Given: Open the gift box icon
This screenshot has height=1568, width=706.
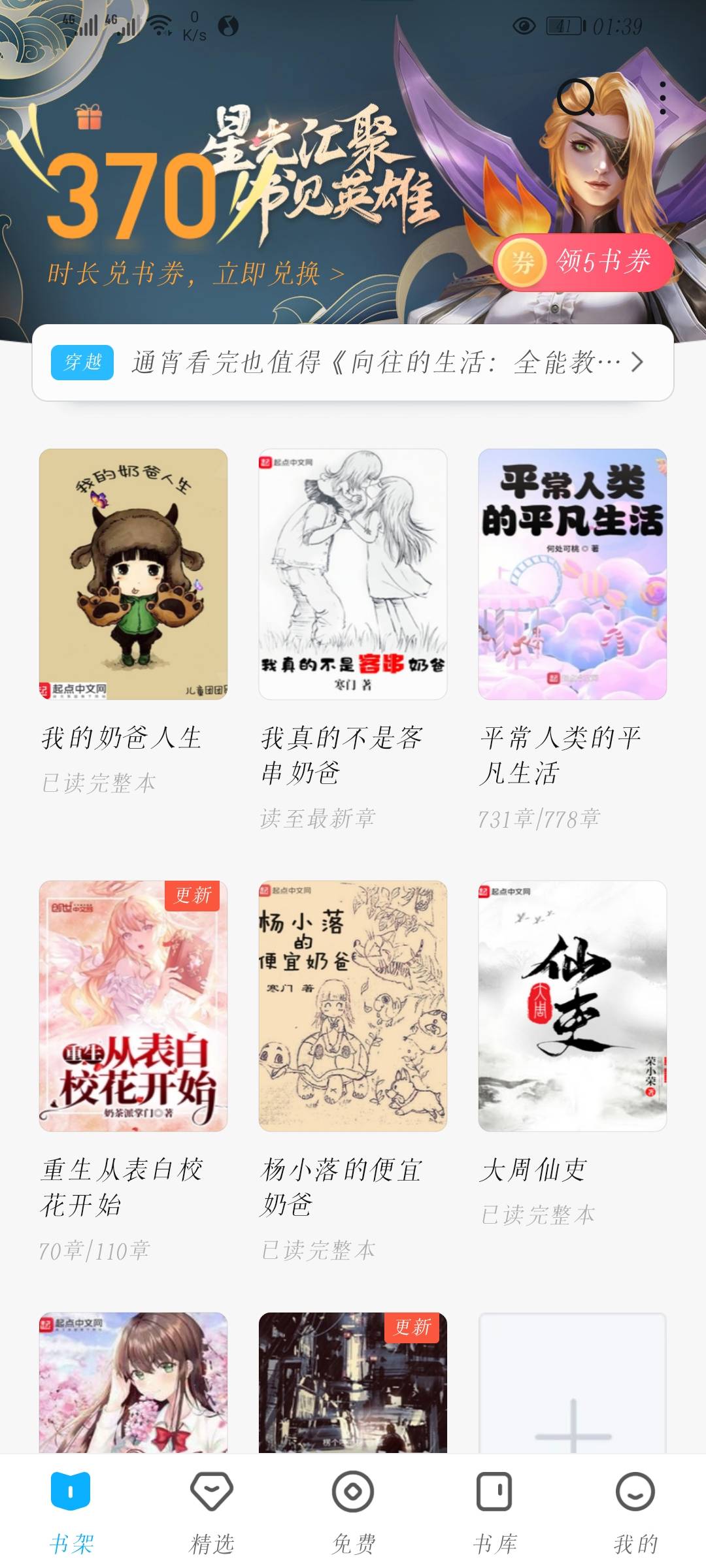Looking at the screenshot, I should [90, 117].
